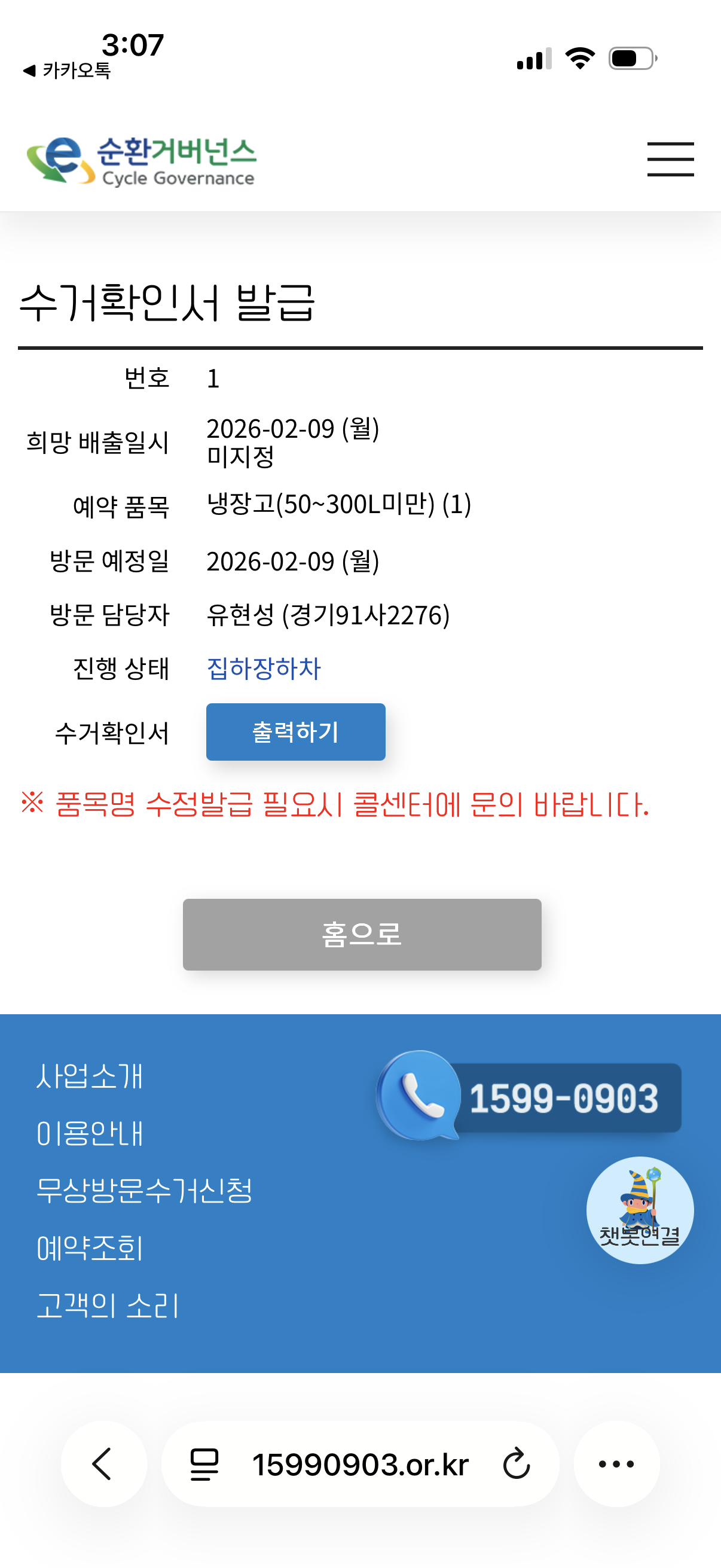Open 고객의 소리 footer link

[x=108, y=1305]
